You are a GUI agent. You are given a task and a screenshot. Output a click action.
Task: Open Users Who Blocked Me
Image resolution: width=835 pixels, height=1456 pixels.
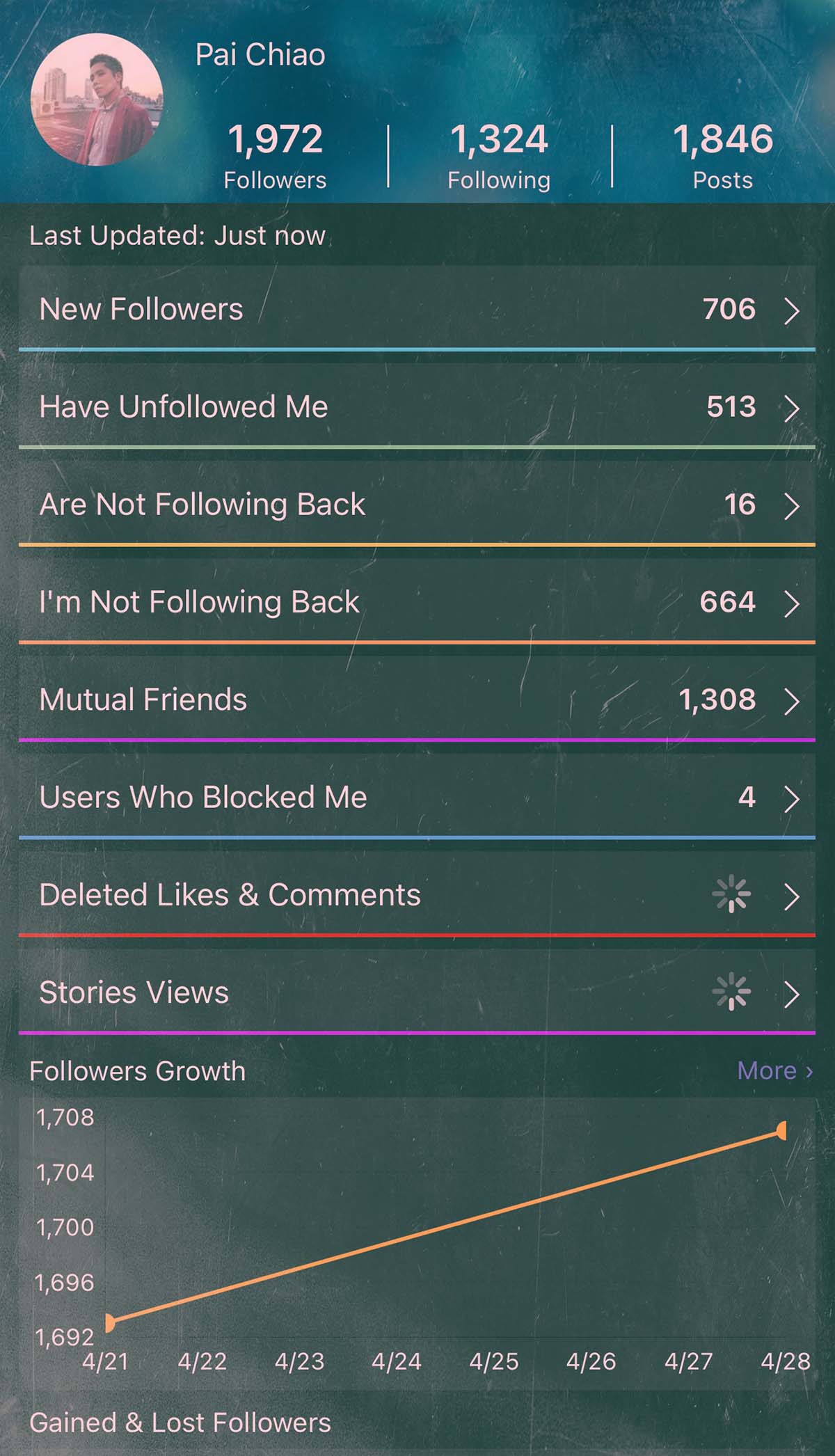pos(417,797)
